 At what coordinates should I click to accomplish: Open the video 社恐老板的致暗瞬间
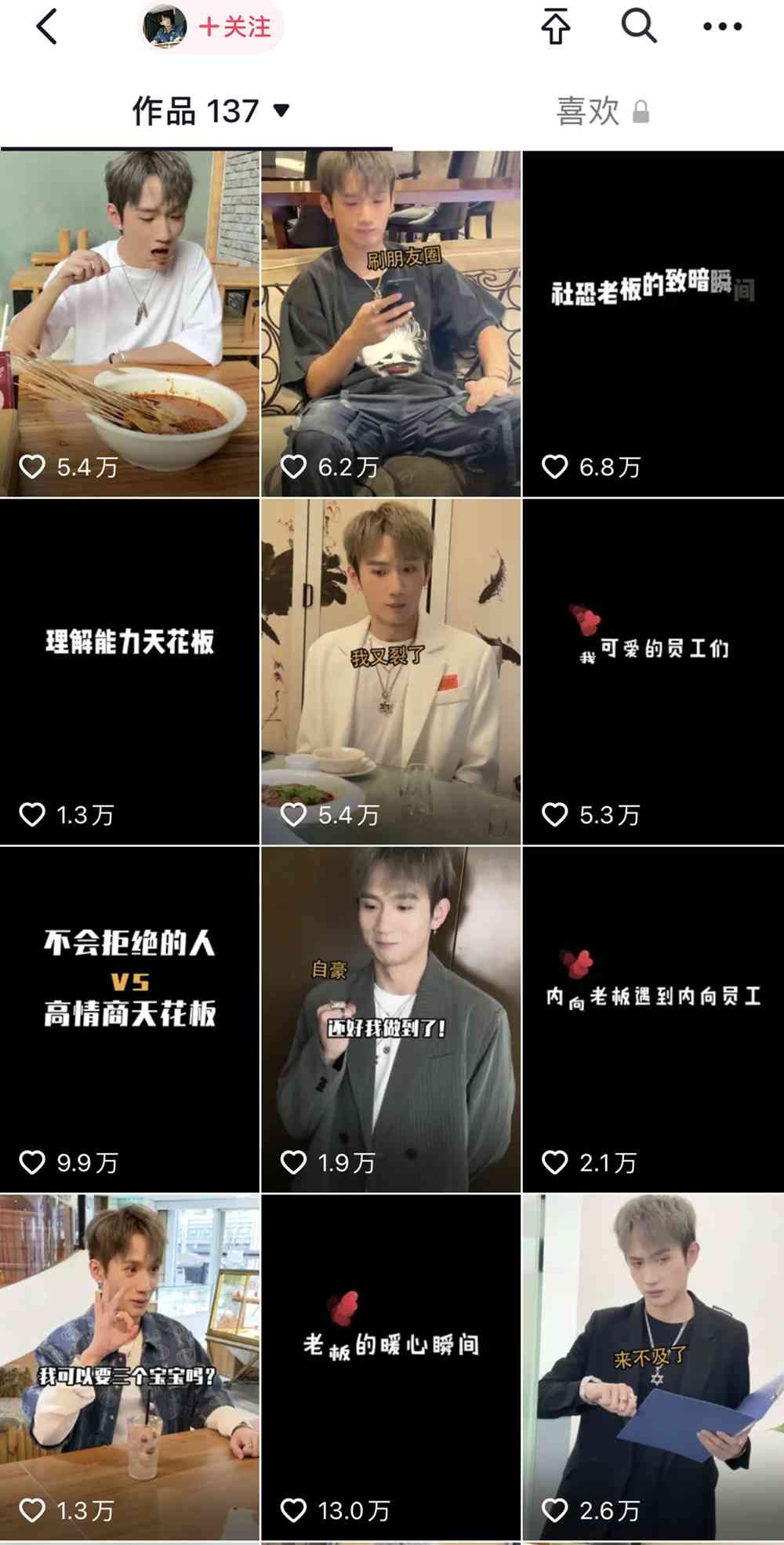(653, 324)
